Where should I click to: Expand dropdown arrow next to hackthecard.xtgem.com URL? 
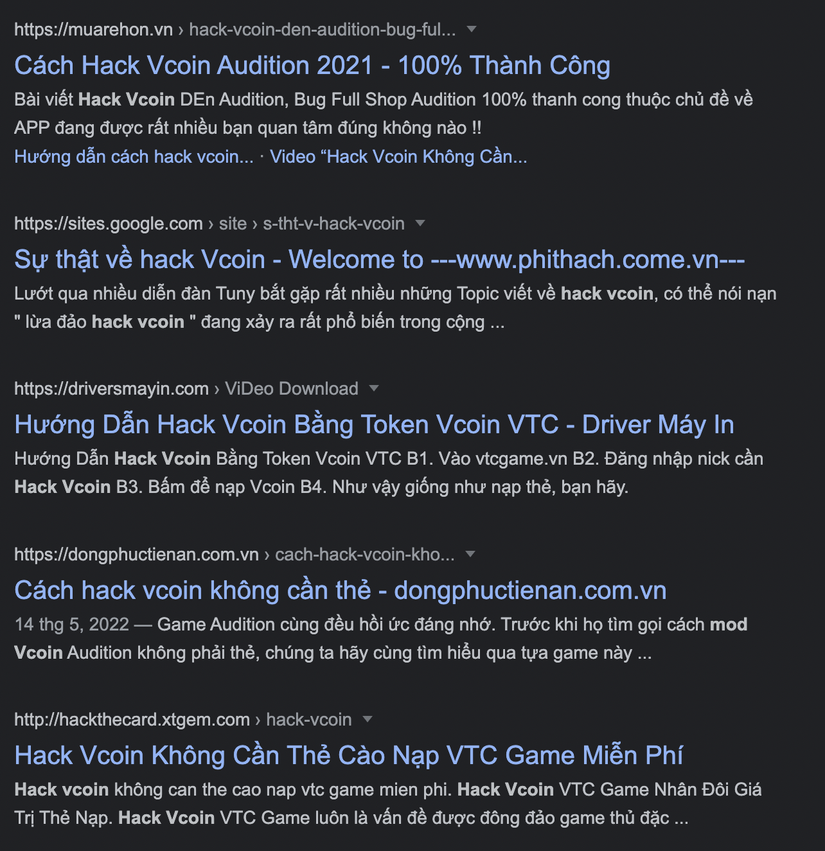[368, 719]
